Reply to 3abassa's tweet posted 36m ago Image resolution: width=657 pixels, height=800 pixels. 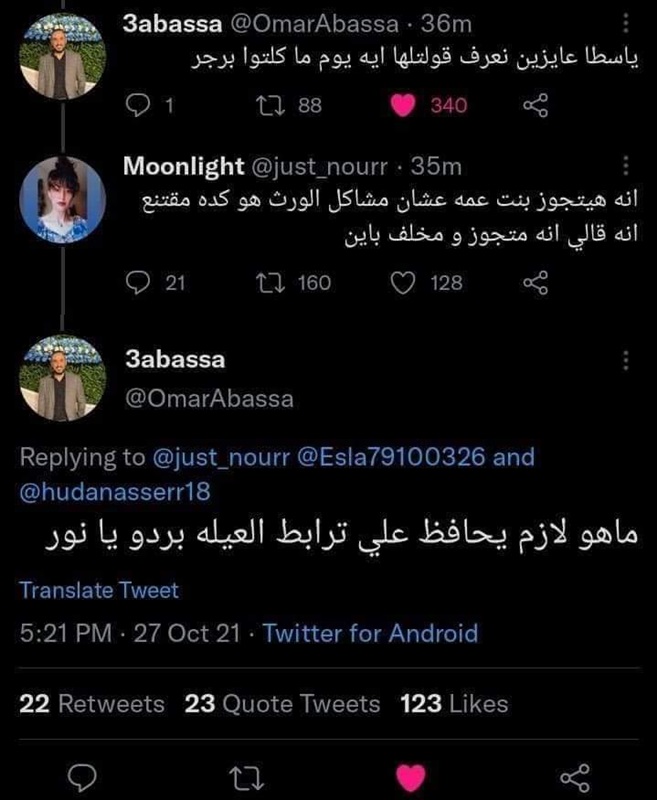coord(141,104)
